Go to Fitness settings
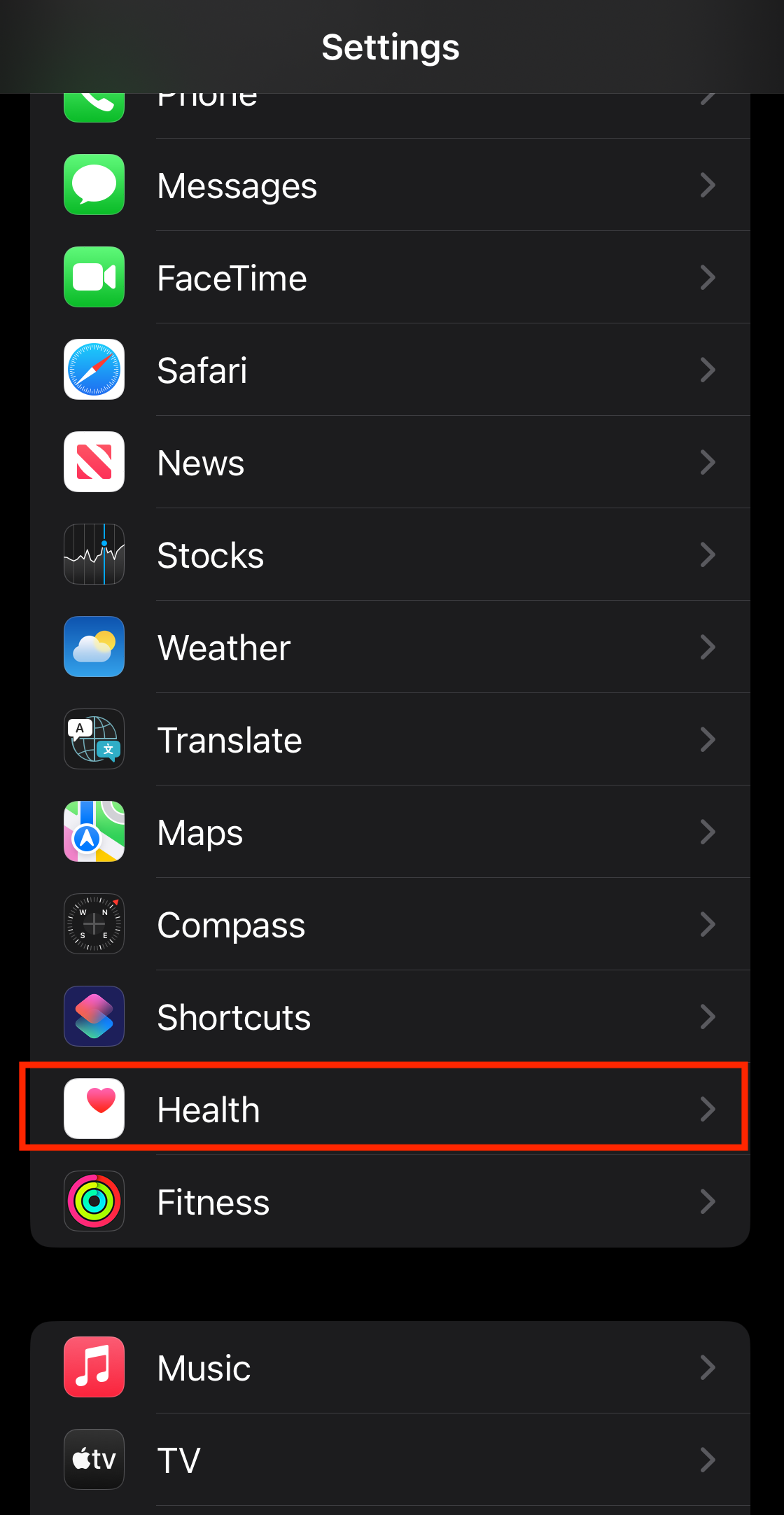Image resolution: width=784 pixels, height=1515 pixels. 390,1201
